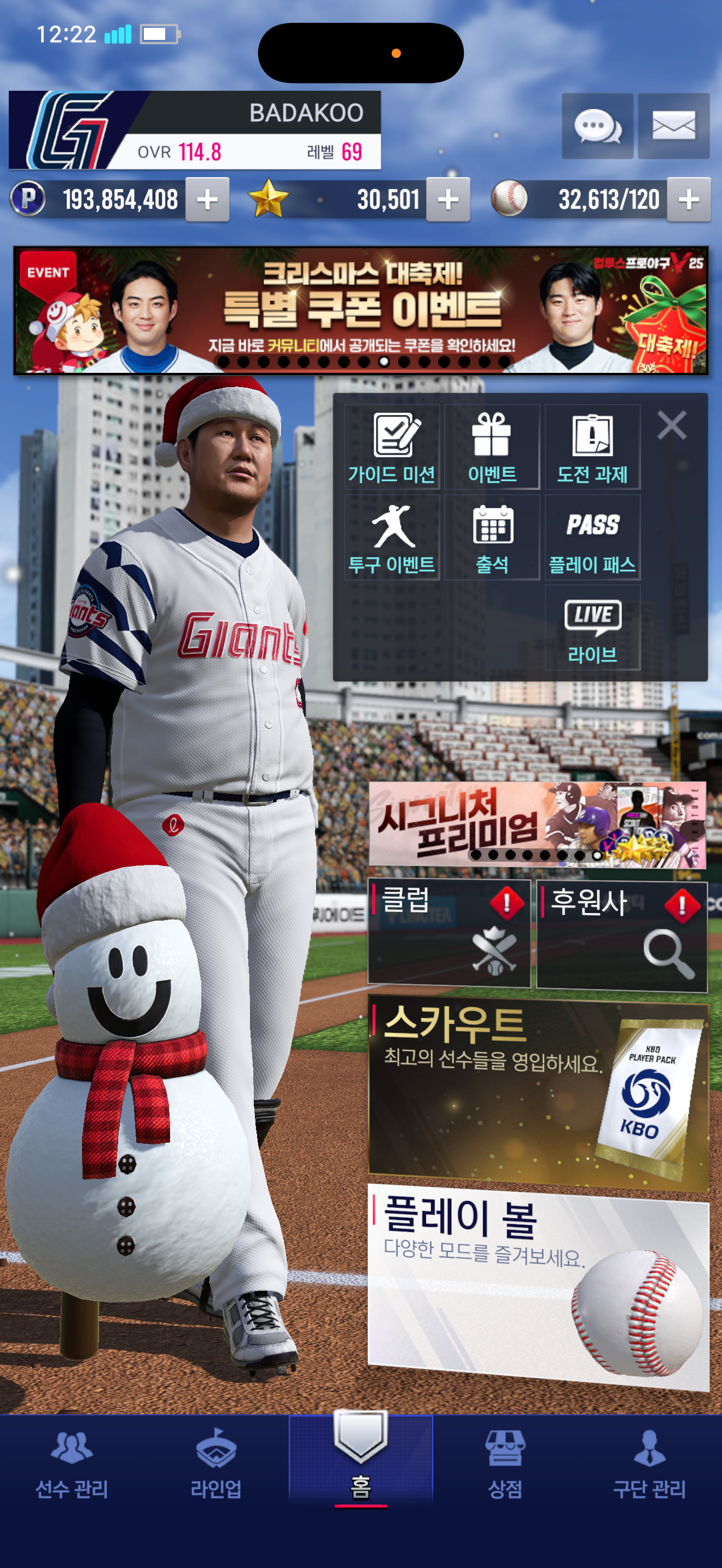Open 시그니처 프리미엄 banner
This screenshot has width=722, height=1568.
click(537, 825)
